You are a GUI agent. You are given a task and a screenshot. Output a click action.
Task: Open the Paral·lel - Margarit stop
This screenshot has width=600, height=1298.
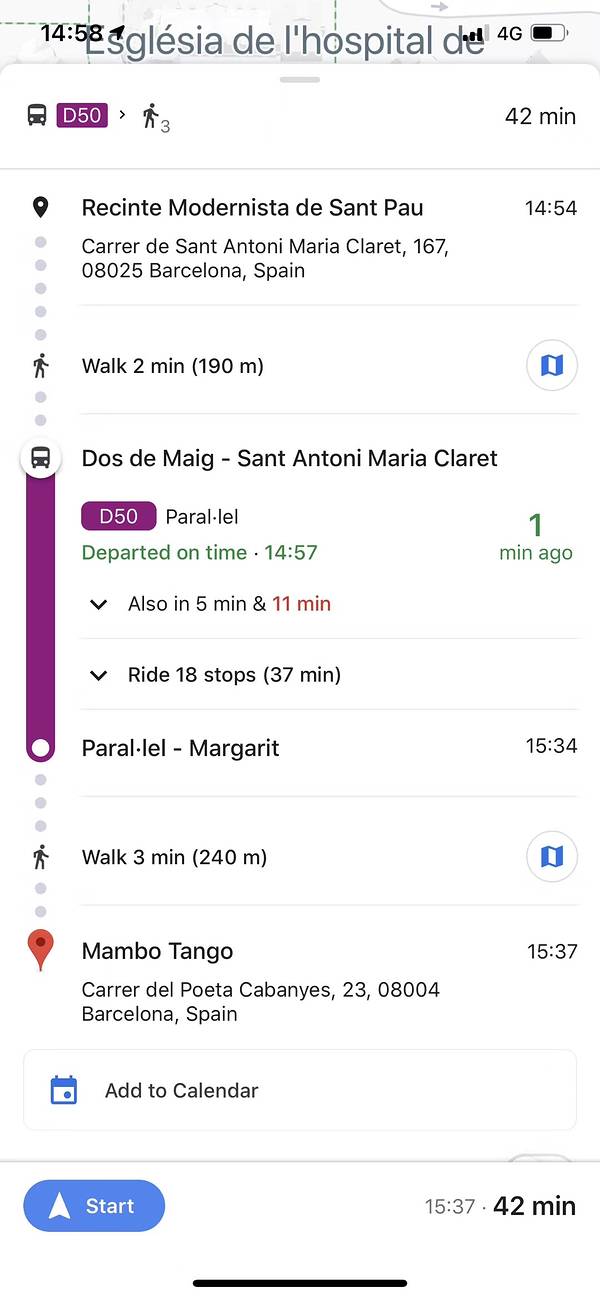tap(180, 748)
